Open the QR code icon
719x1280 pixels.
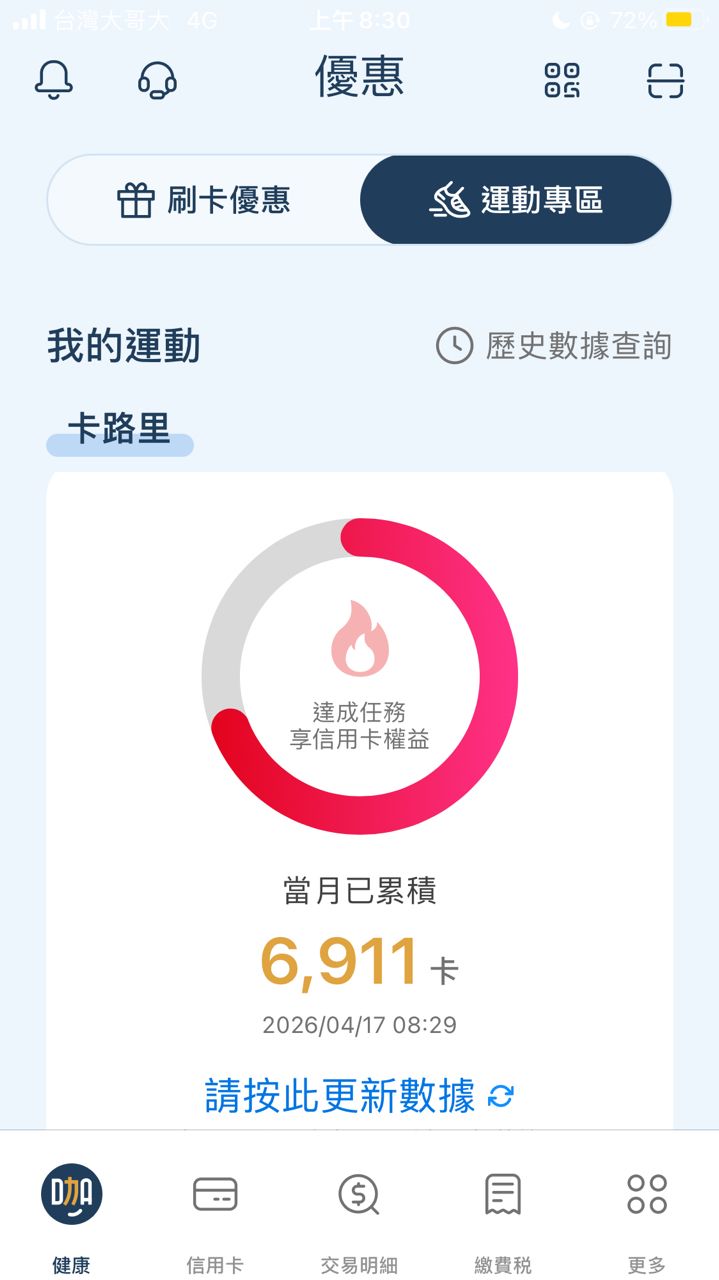(x=562, y=80)
